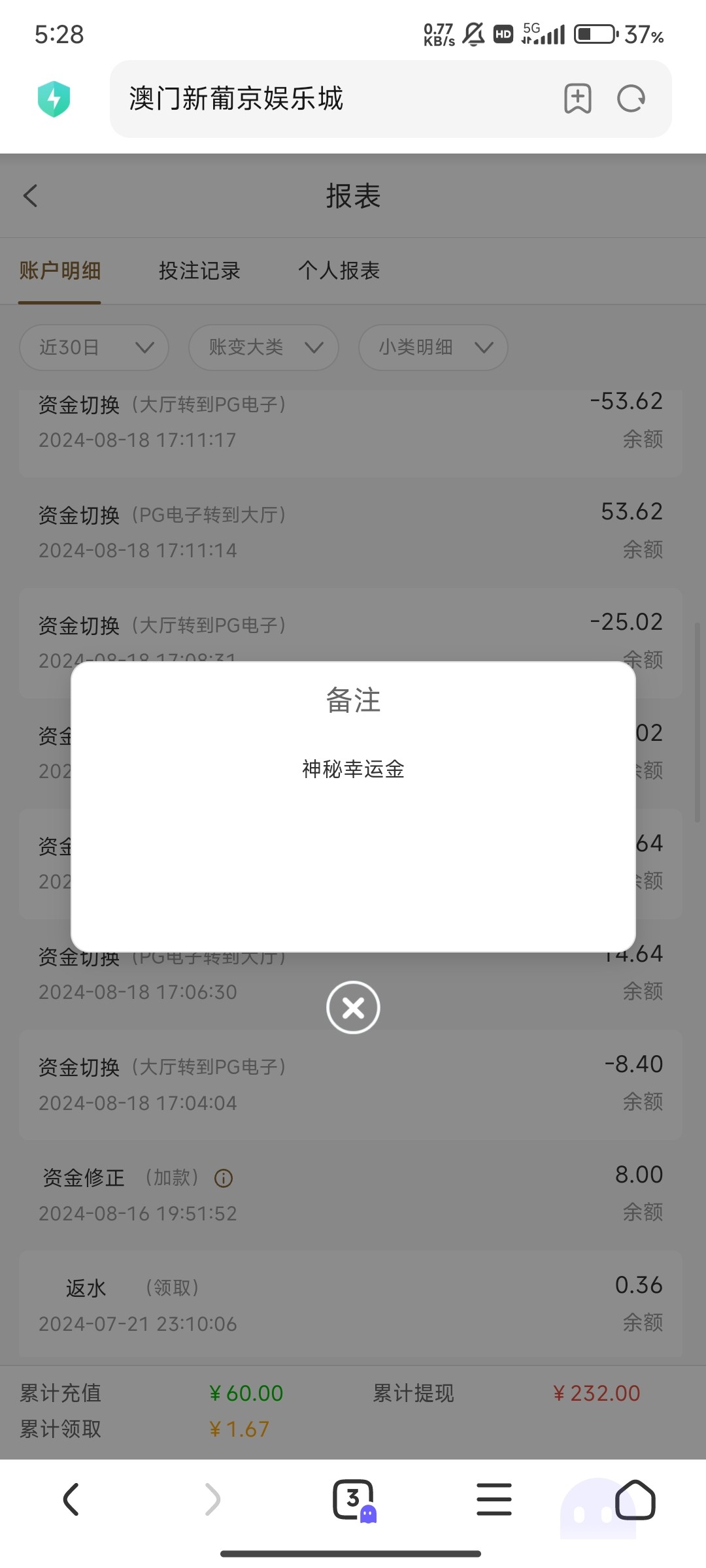Viewport: 706px width, 1568px height.
Task: Expand the 账变大类 dropdown
Action: (x=263, y=347)
